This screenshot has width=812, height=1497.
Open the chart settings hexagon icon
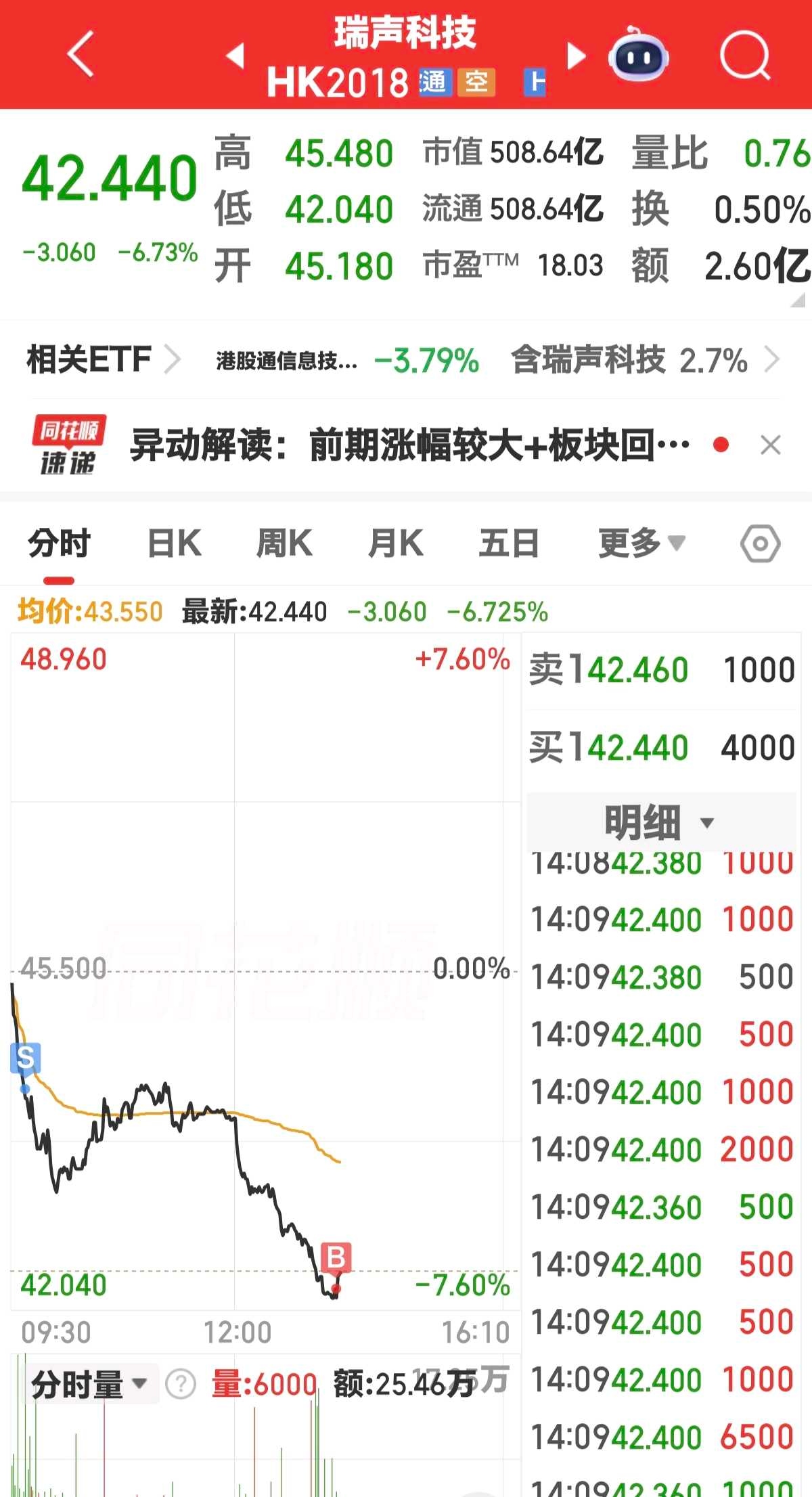tap(761, 543)
